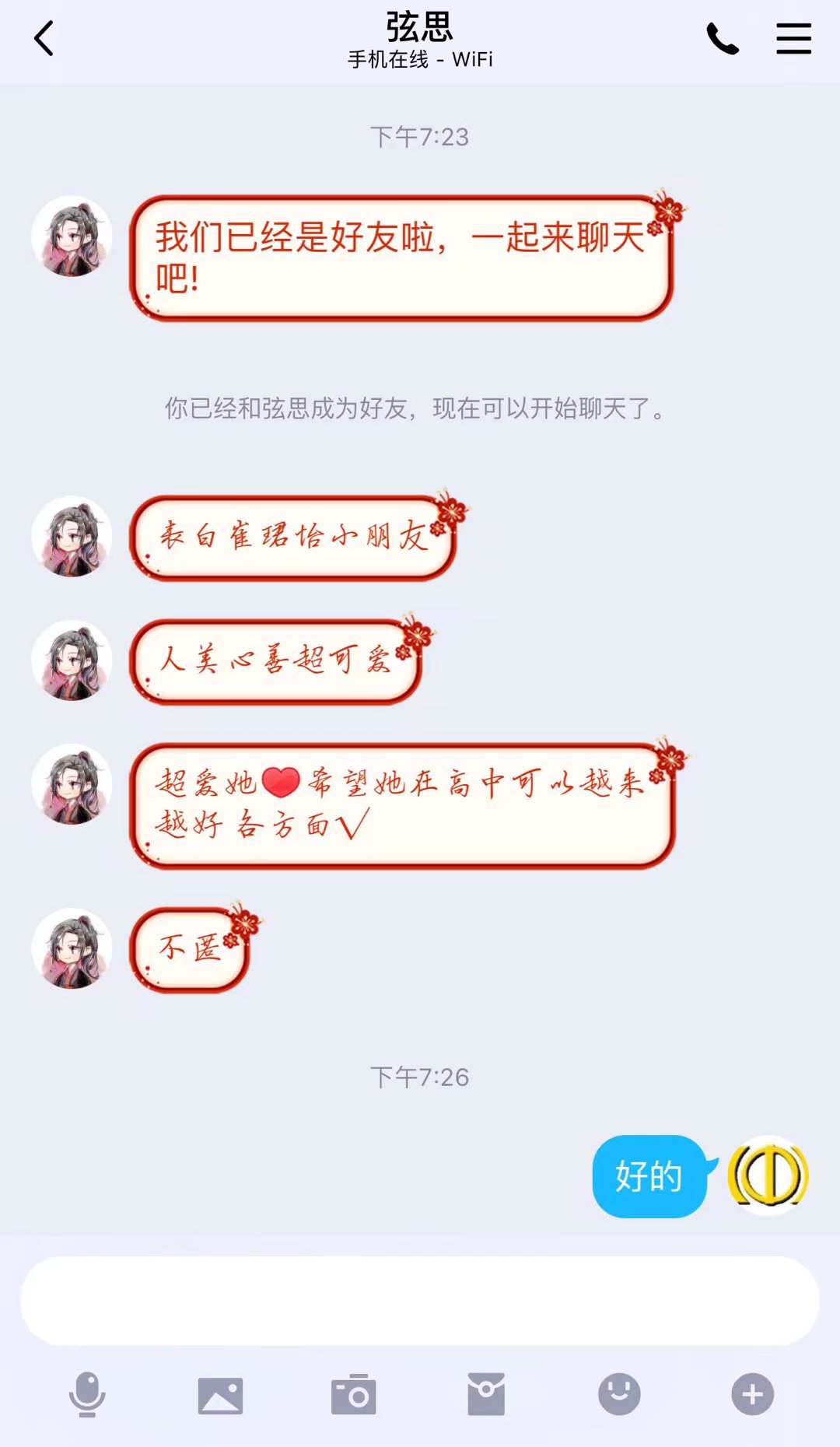Open the chat settings menu

(793, 39)
